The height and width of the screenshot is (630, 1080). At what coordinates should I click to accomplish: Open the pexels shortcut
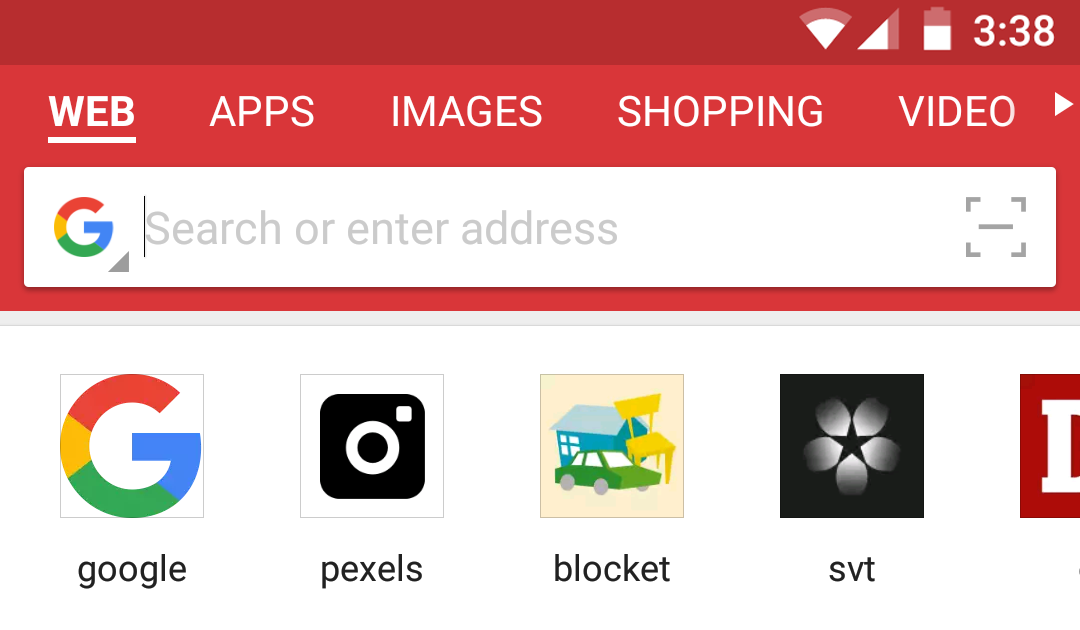(x=372, y=446)
